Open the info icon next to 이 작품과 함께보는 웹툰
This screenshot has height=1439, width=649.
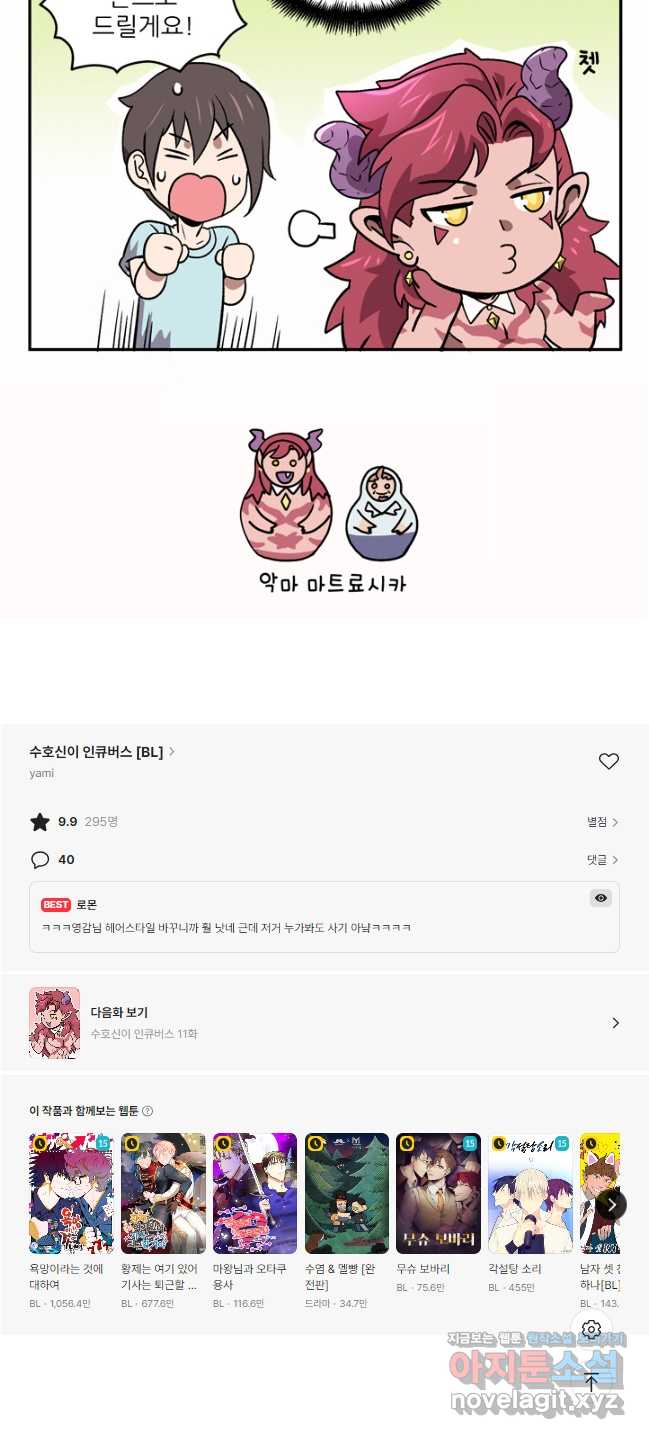pos(148,1111)
